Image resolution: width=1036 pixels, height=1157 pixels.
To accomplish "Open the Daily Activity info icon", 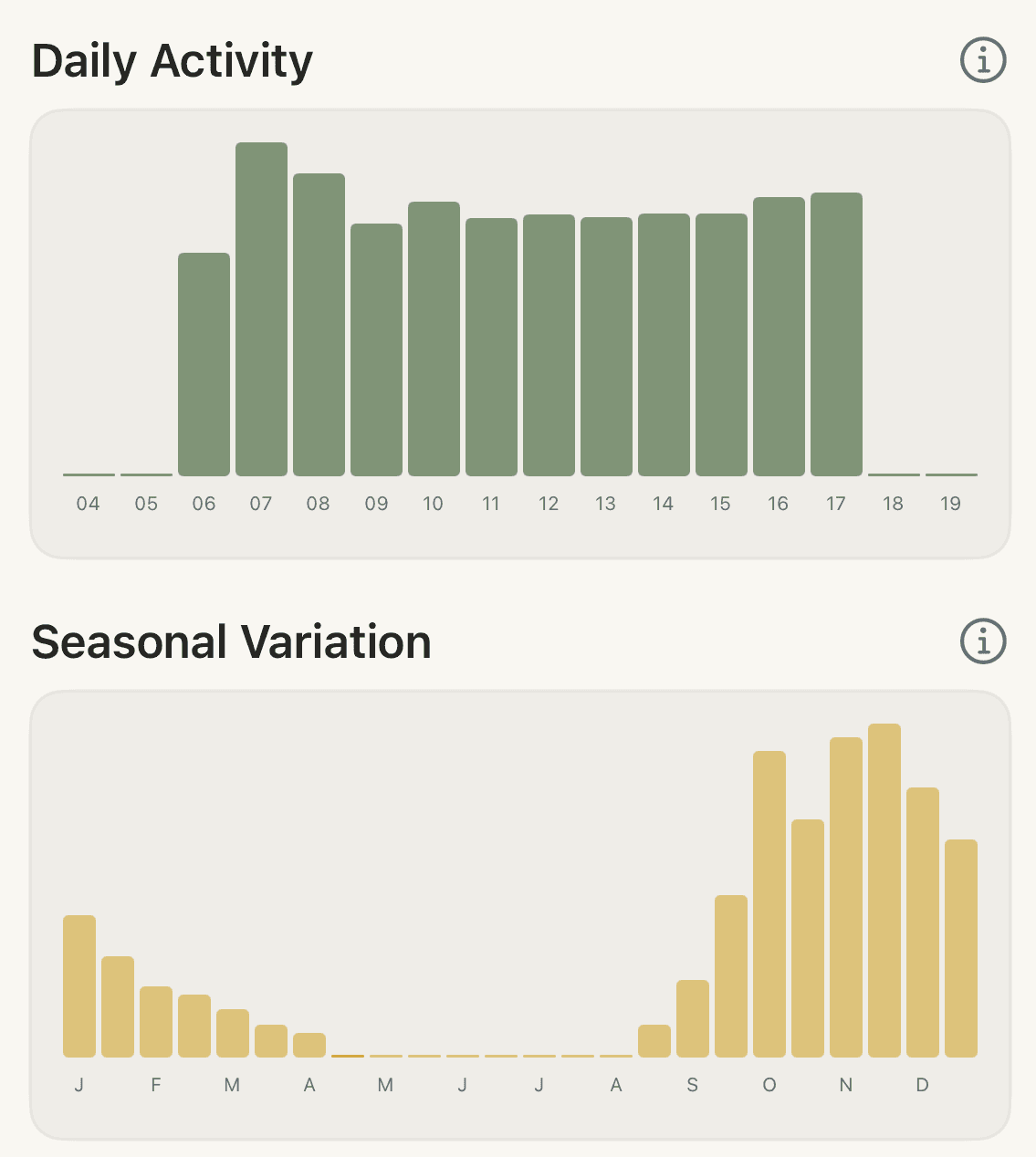I will point(981,60).
